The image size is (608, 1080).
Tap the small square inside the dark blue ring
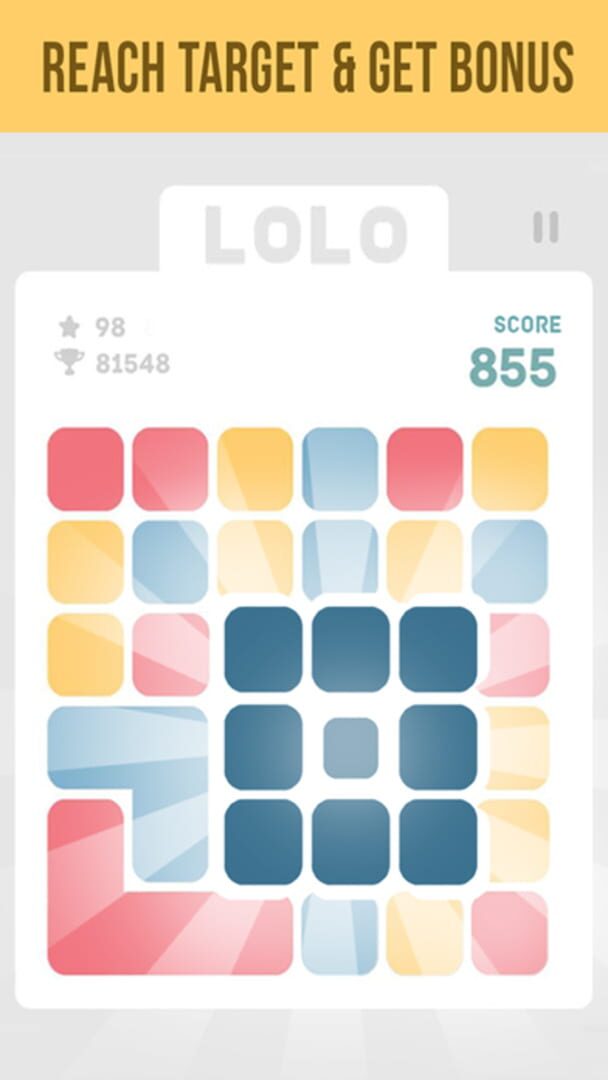click(351, 747)
